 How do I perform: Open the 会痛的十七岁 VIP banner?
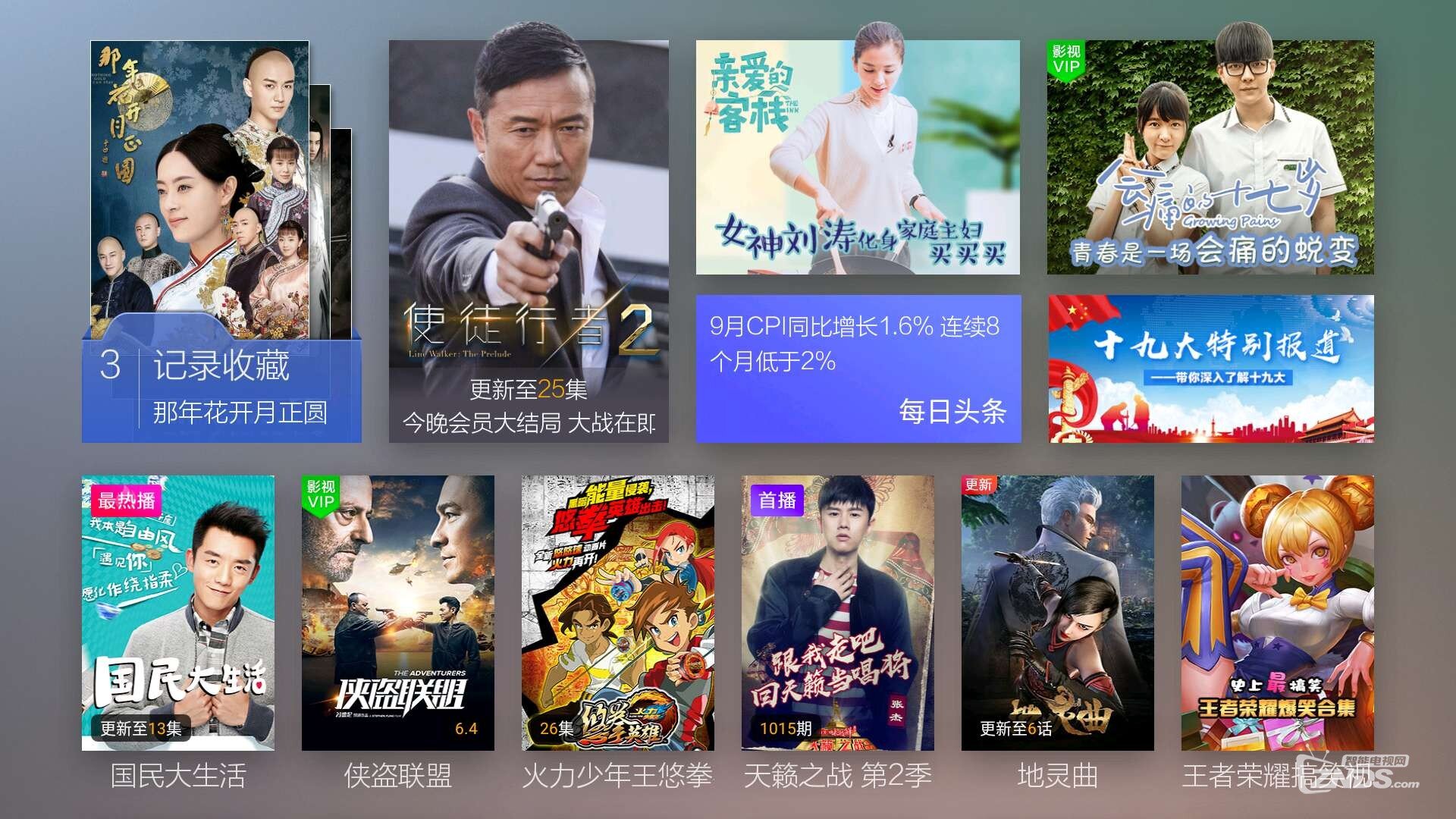pyautogui.click(x=1210, y=158)
